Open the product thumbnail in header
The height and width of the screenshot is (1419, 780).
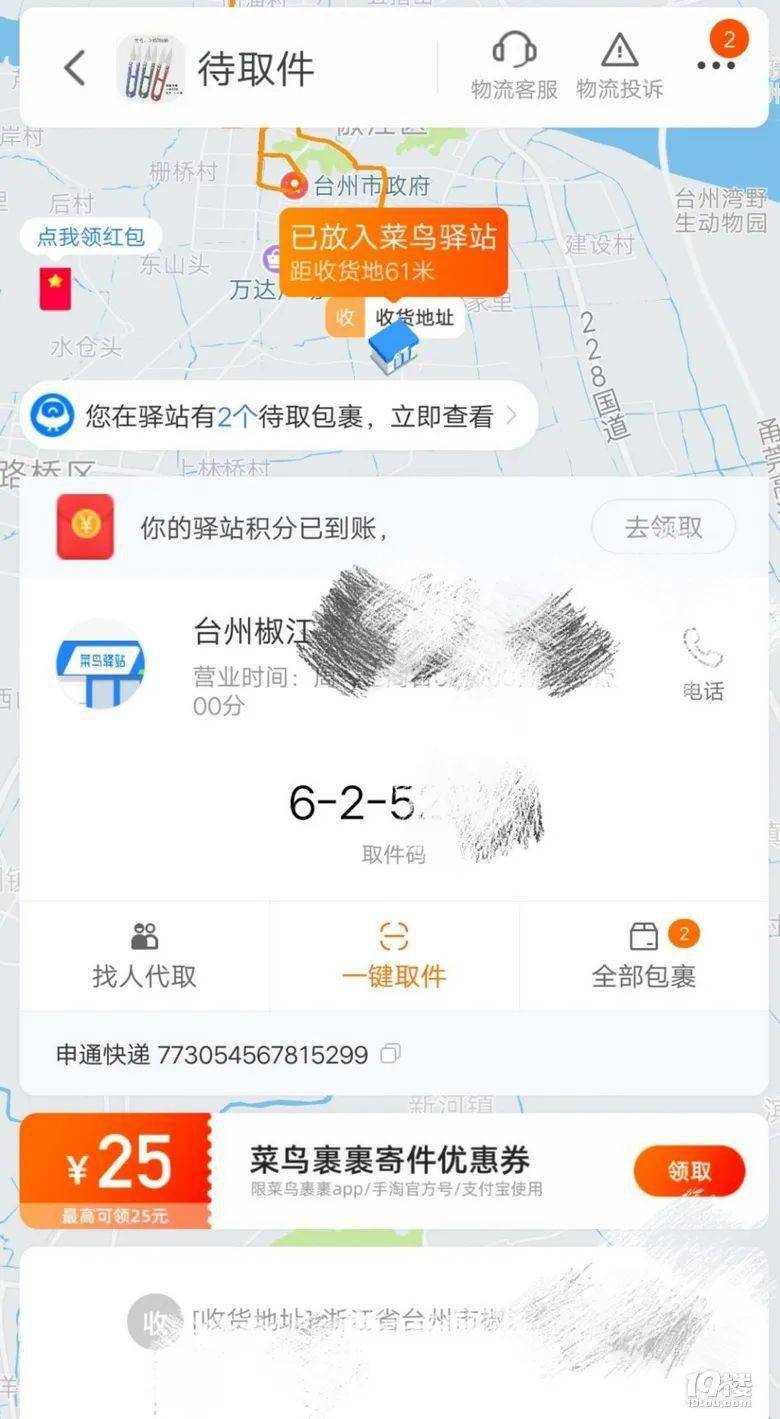tap(152, 68)
